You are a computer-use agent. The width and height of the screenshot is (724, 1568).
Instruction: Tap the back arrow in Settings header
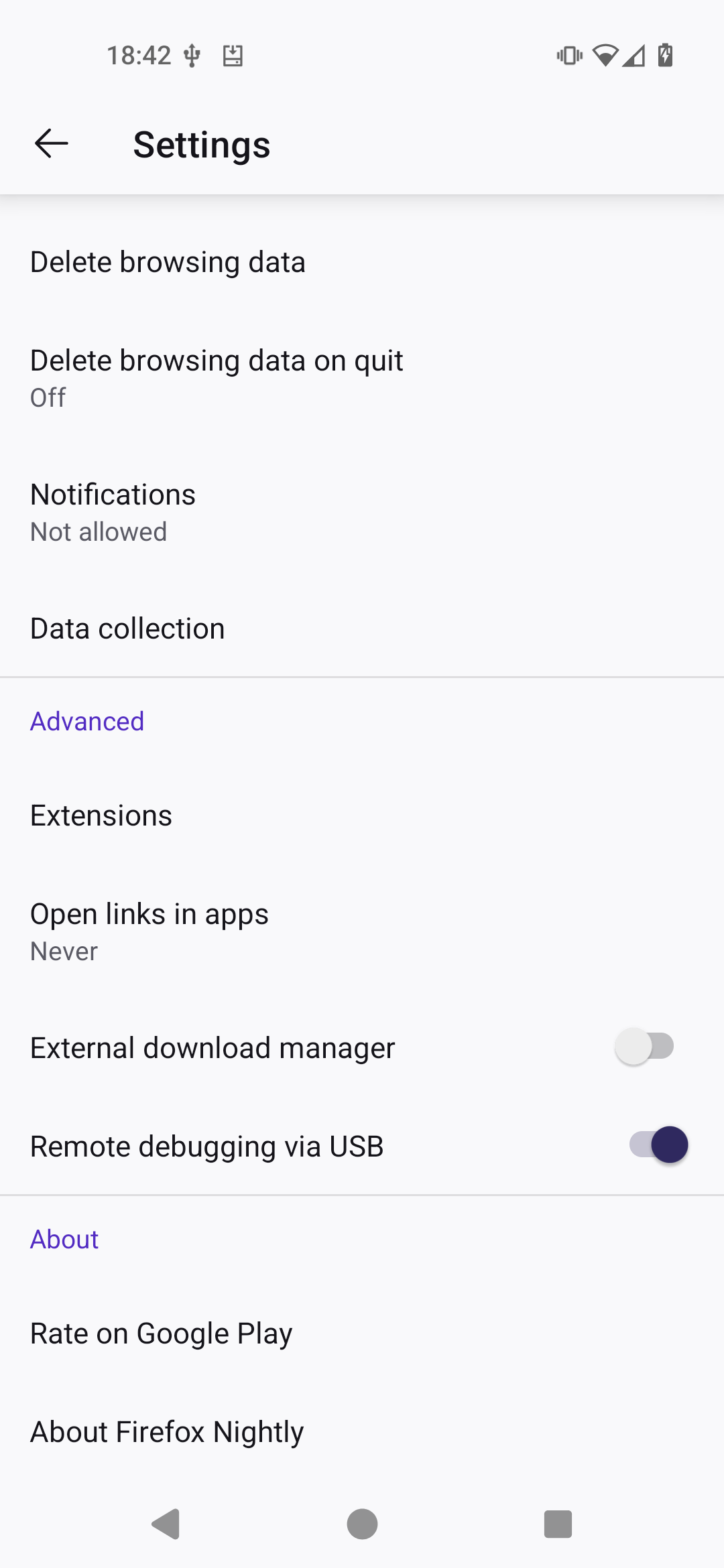tap(50, 143)
